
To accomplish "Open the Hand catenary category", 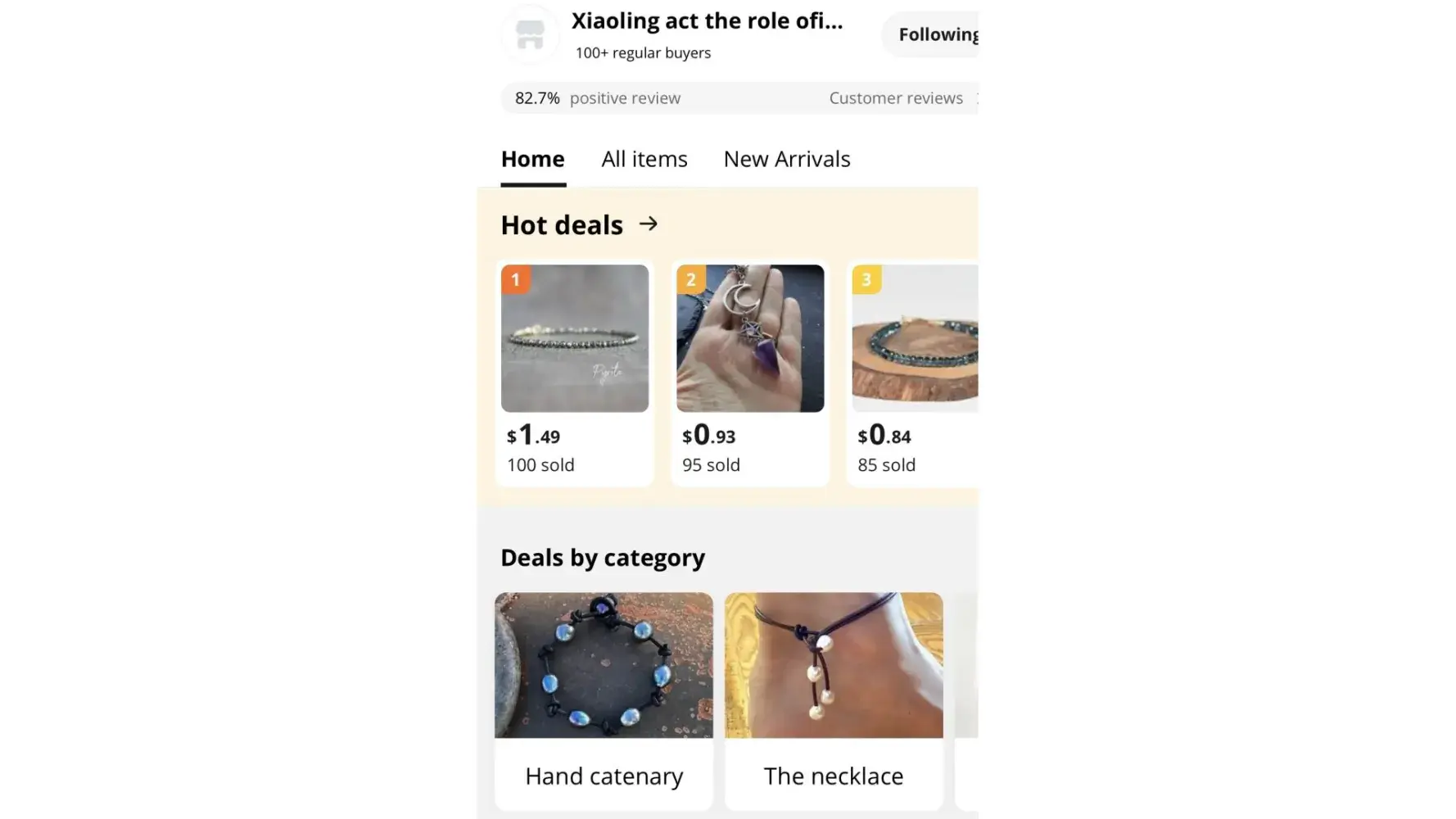I will click(604, 700).
